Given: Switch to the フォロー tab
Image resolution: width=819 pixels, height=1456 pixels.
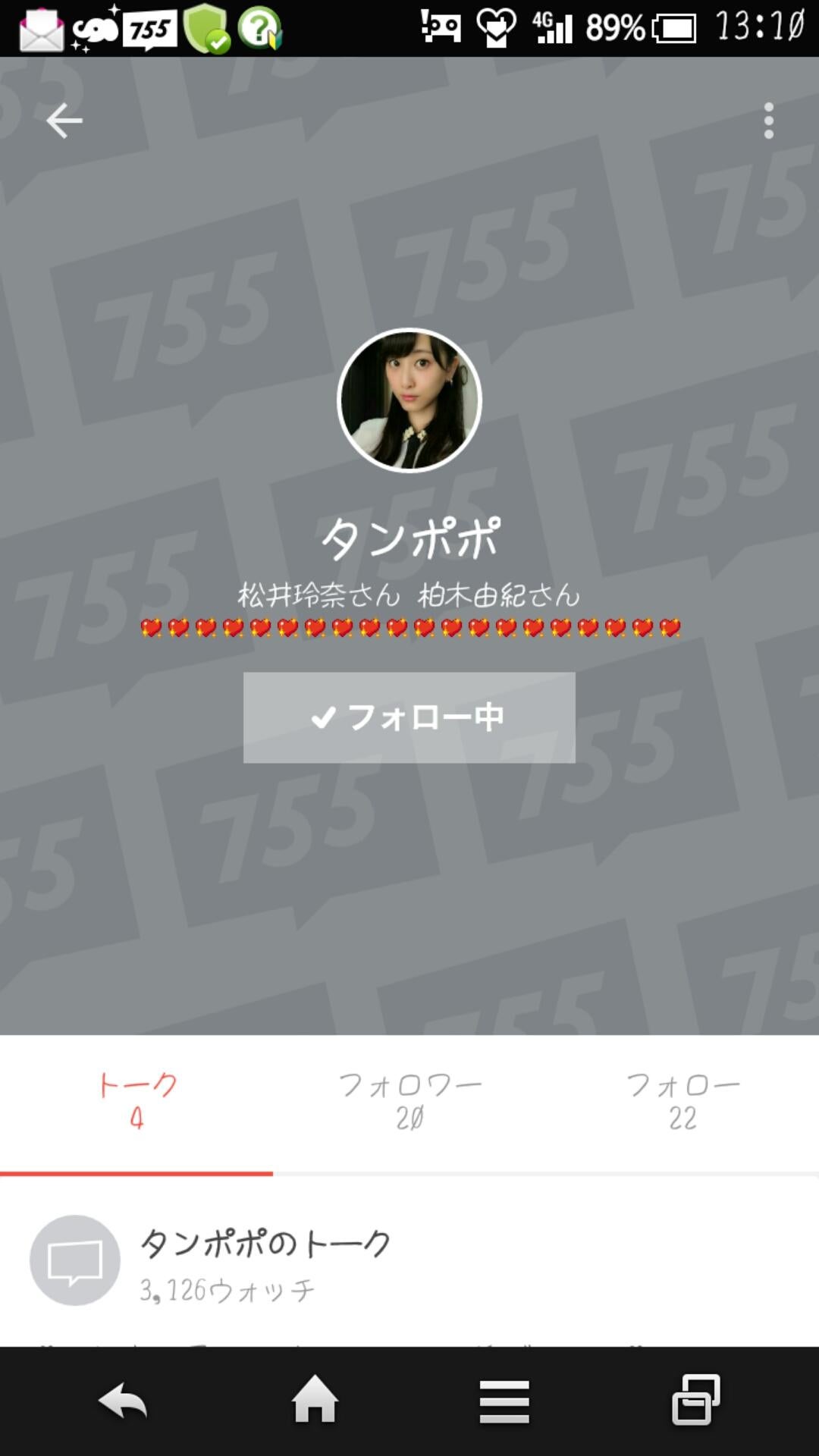Looking at the screenshot, I should [x=682, y=1101].
